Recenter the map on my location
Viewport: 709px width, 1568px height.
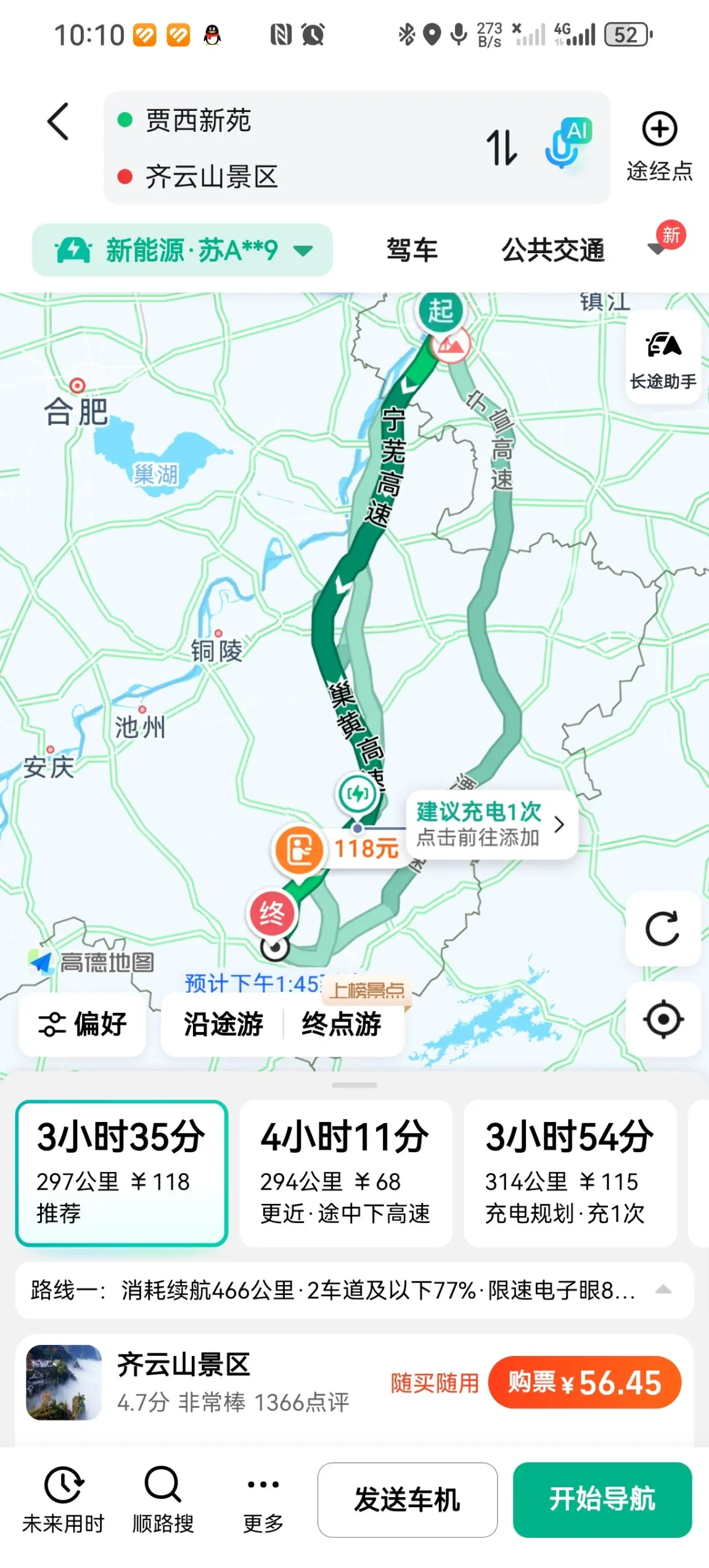(663, 1020)
